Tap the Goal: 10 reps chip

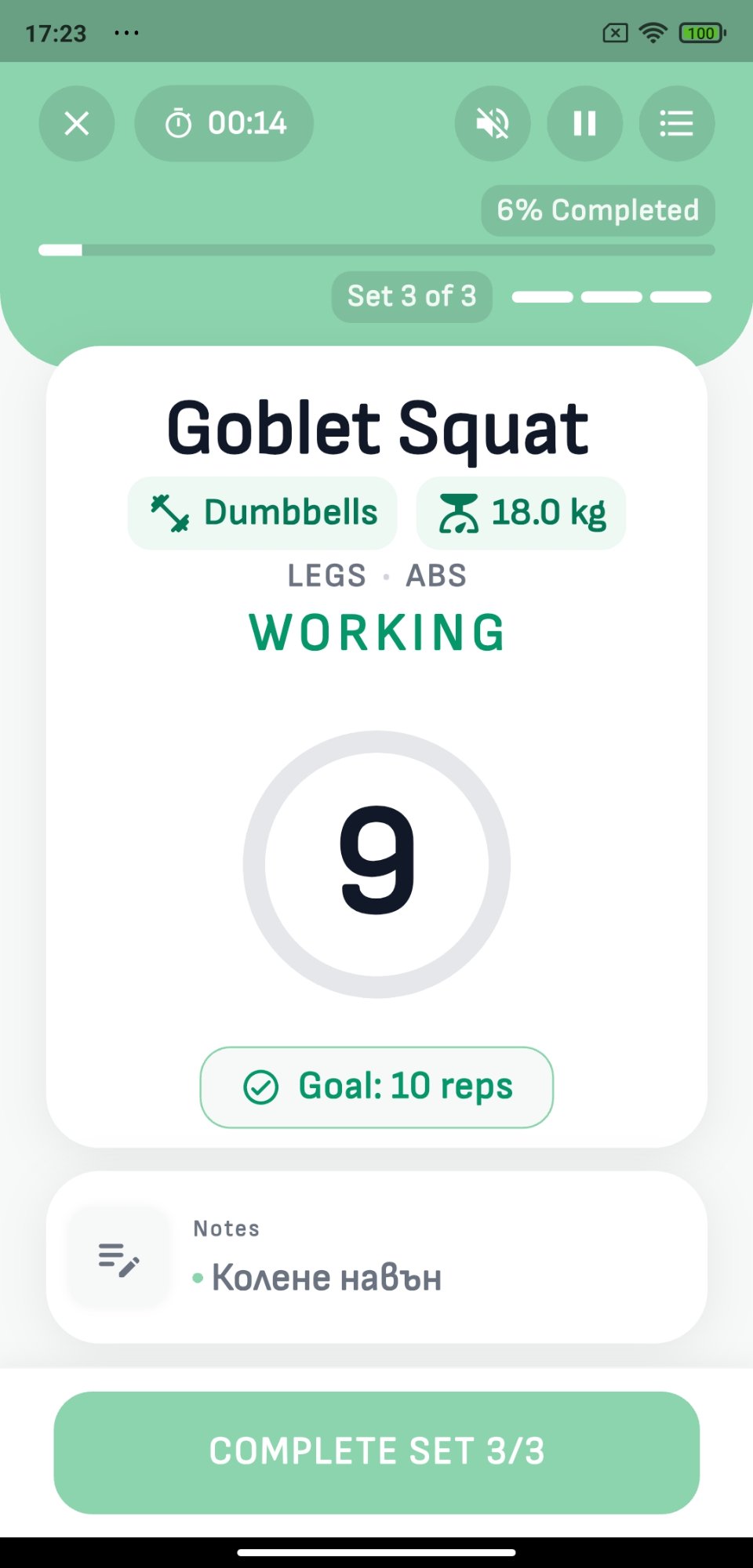click(376, 1087)
